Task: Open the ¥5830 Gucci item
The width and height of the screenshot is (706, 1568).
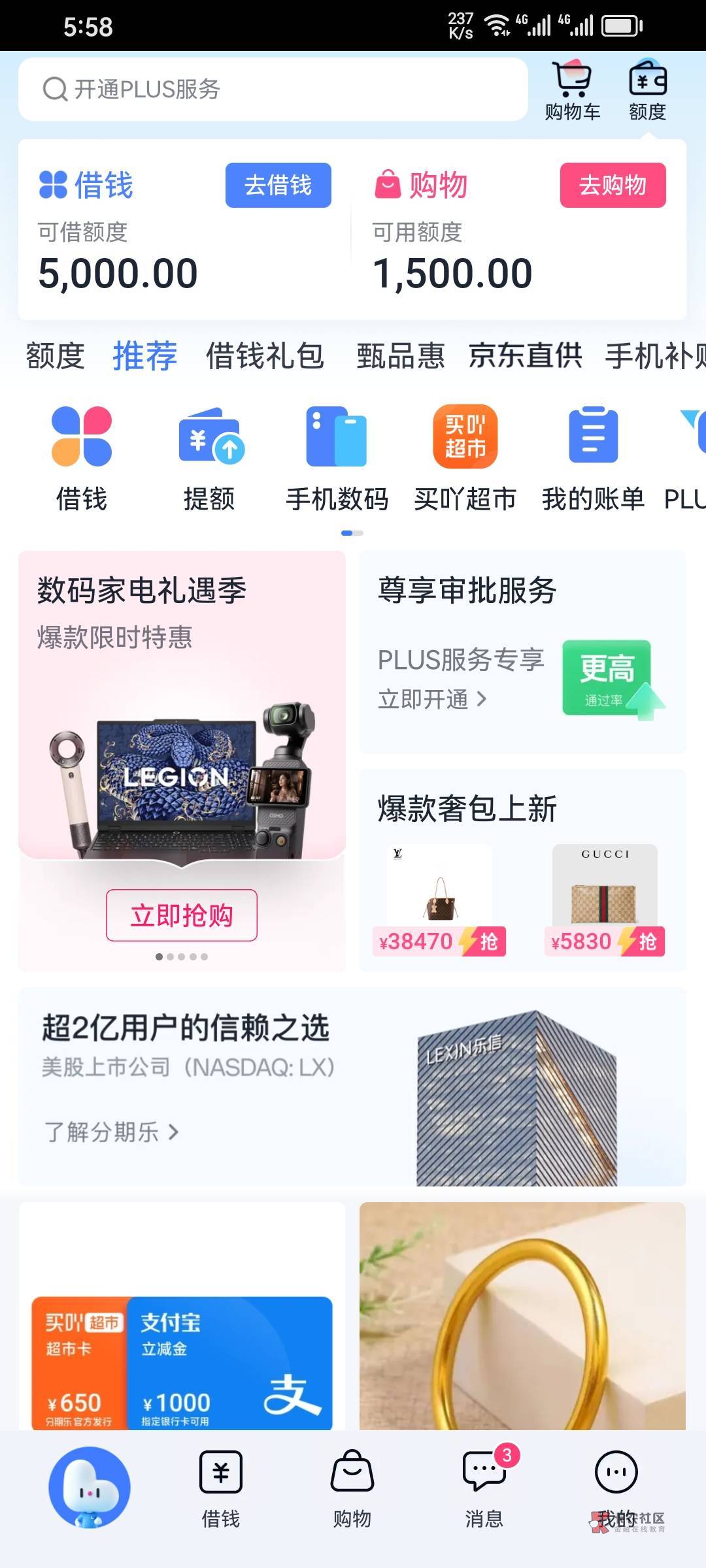Action: pos(605,900)
